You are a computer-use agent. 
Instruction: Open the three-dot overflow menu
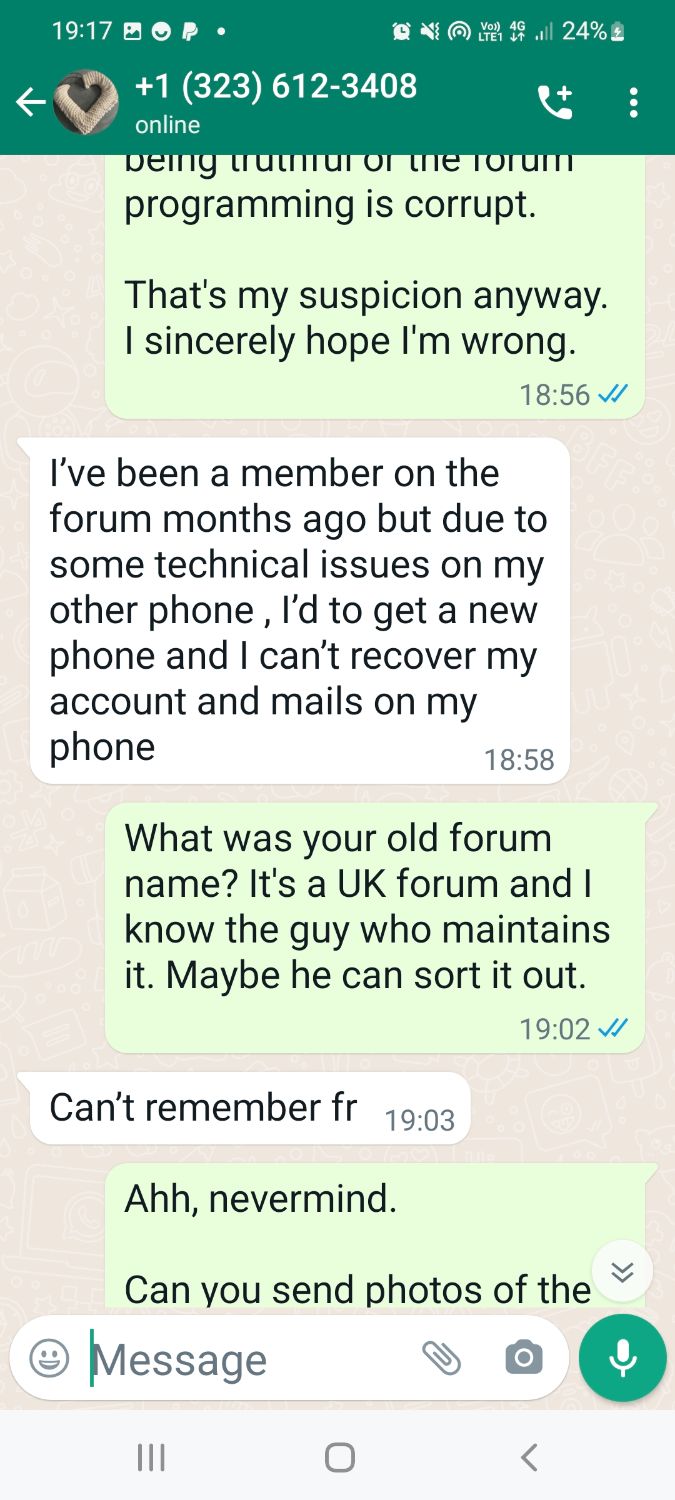click(x=633, y=102)
